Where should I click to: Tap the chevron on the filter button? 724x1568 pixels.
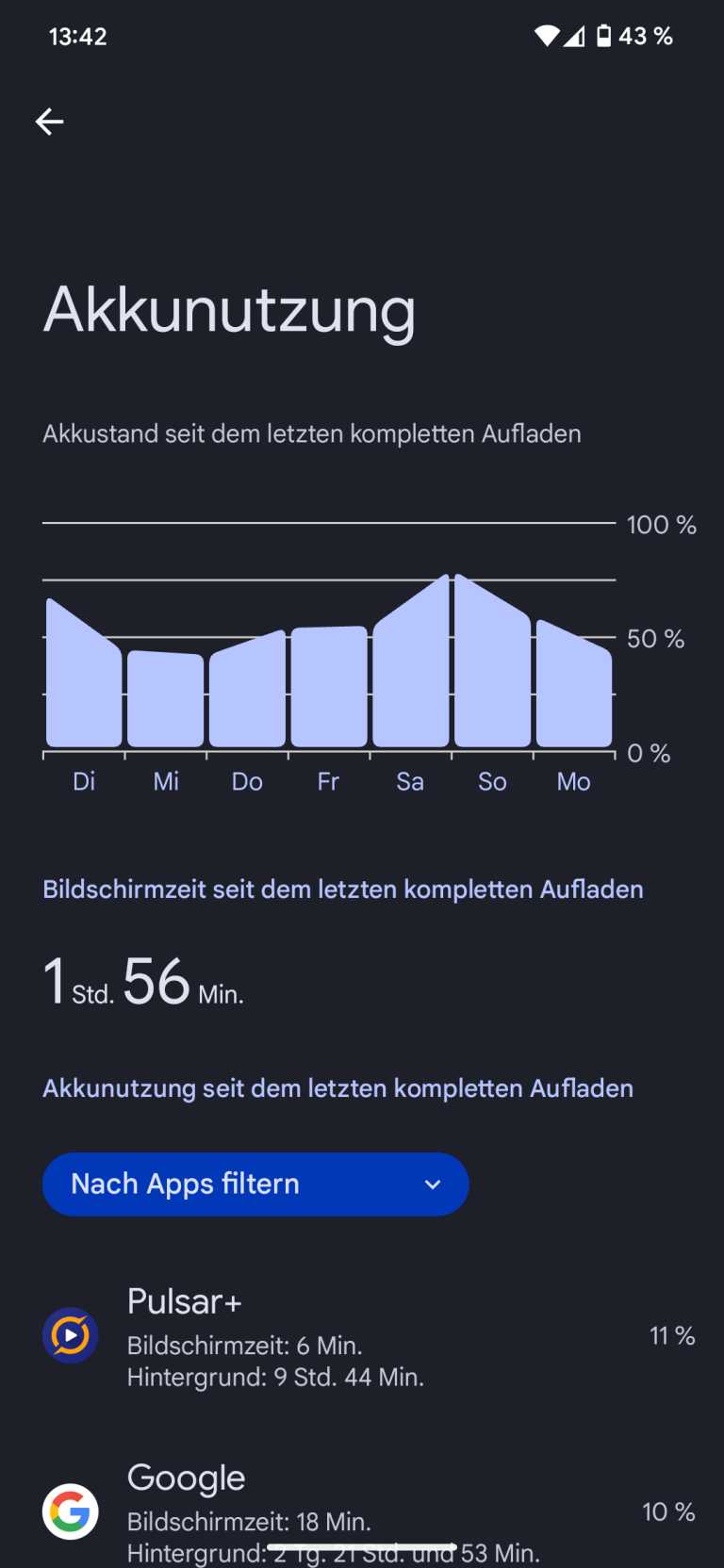432,1184
